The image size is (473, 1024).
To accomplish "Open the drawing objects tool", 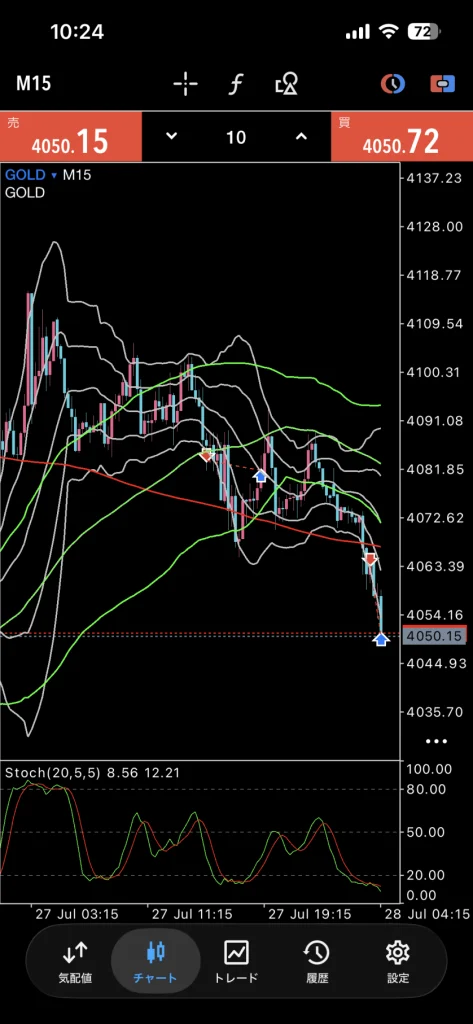I will tap(287, 84).
